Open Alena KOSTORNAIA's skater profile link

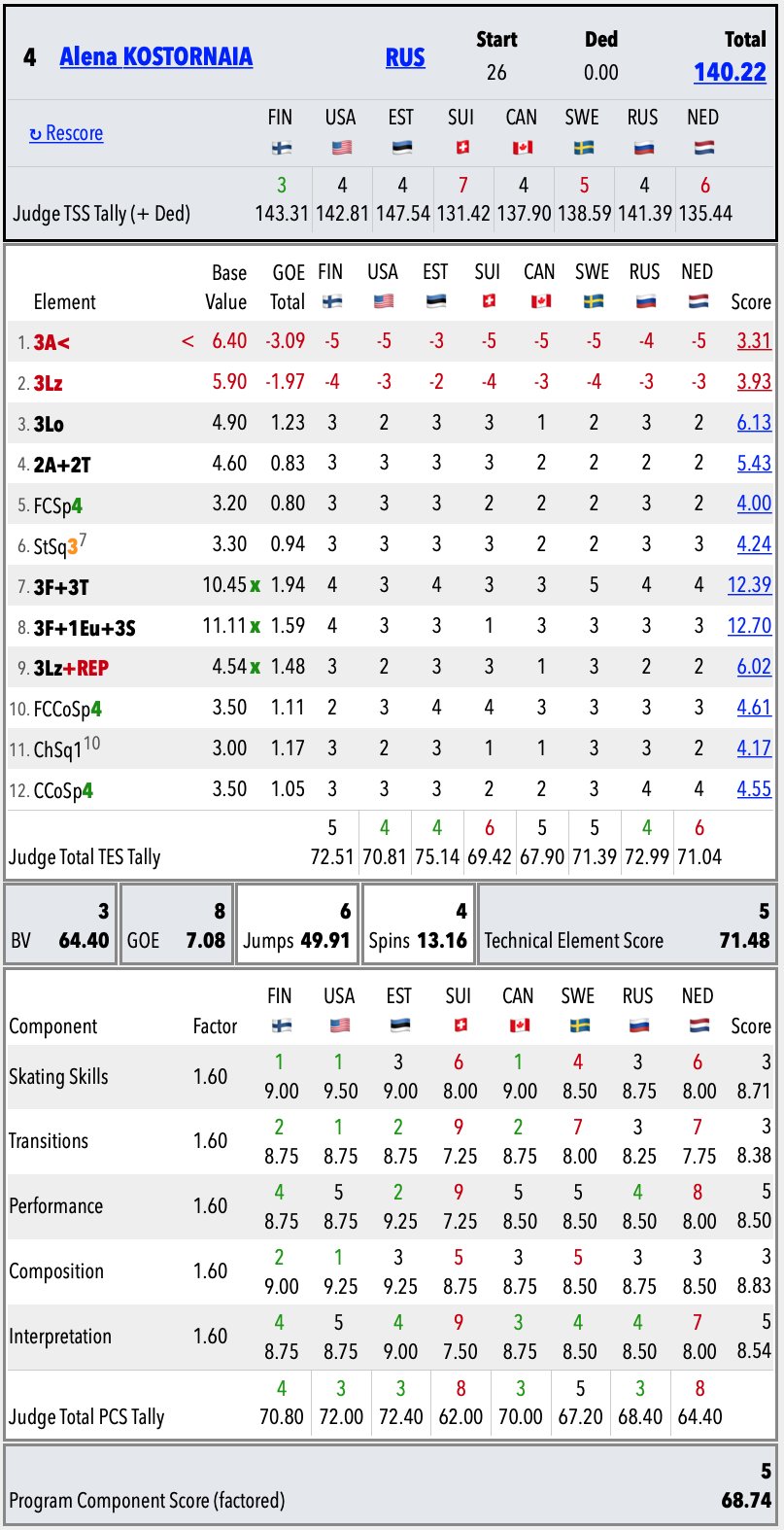click(155, 57)
